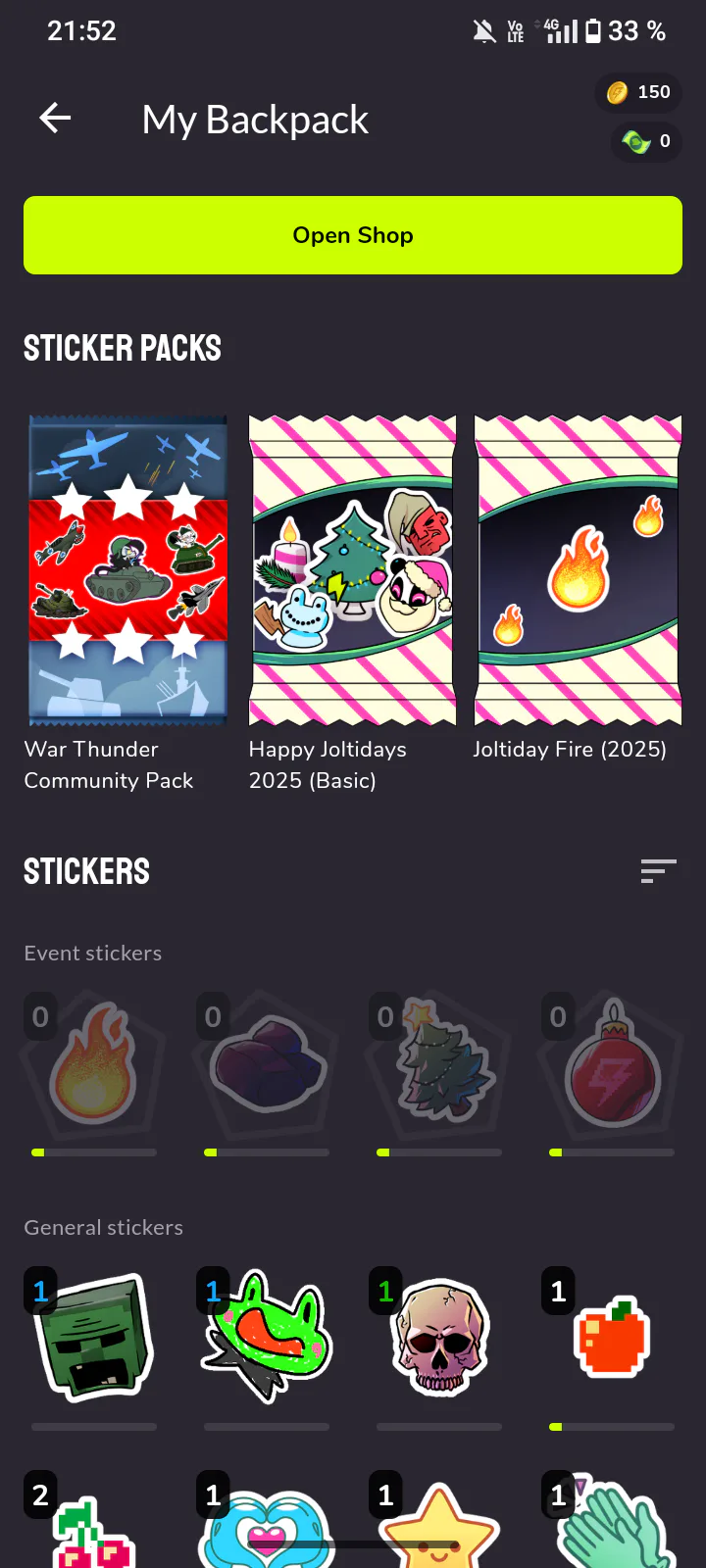View the fire event sticker
The height and width of the screenshot is (1568, 706).
tap(94, 1065)
